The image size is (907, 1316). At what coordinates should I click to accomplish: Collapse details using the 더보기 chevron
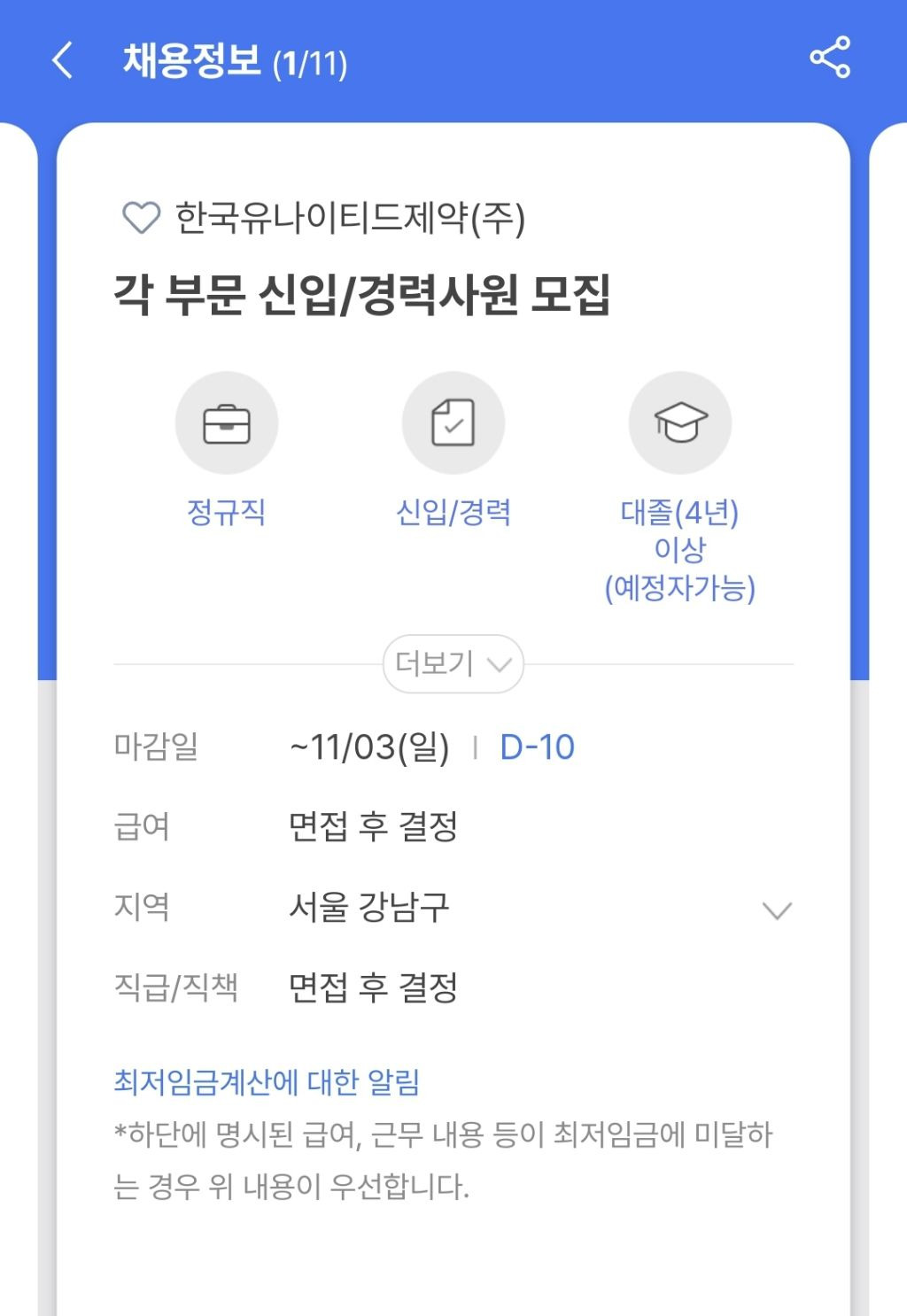click(501, 664)
